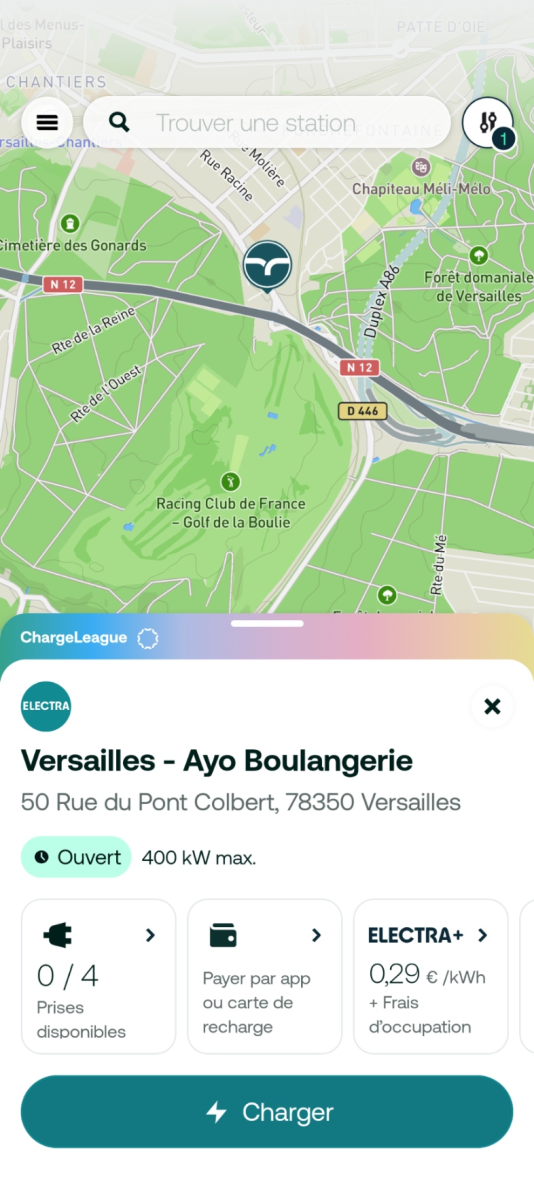Select the Electra station pin on map
Image resolution: width=534 pixels, height=1200 pixels.
point(267,266)
